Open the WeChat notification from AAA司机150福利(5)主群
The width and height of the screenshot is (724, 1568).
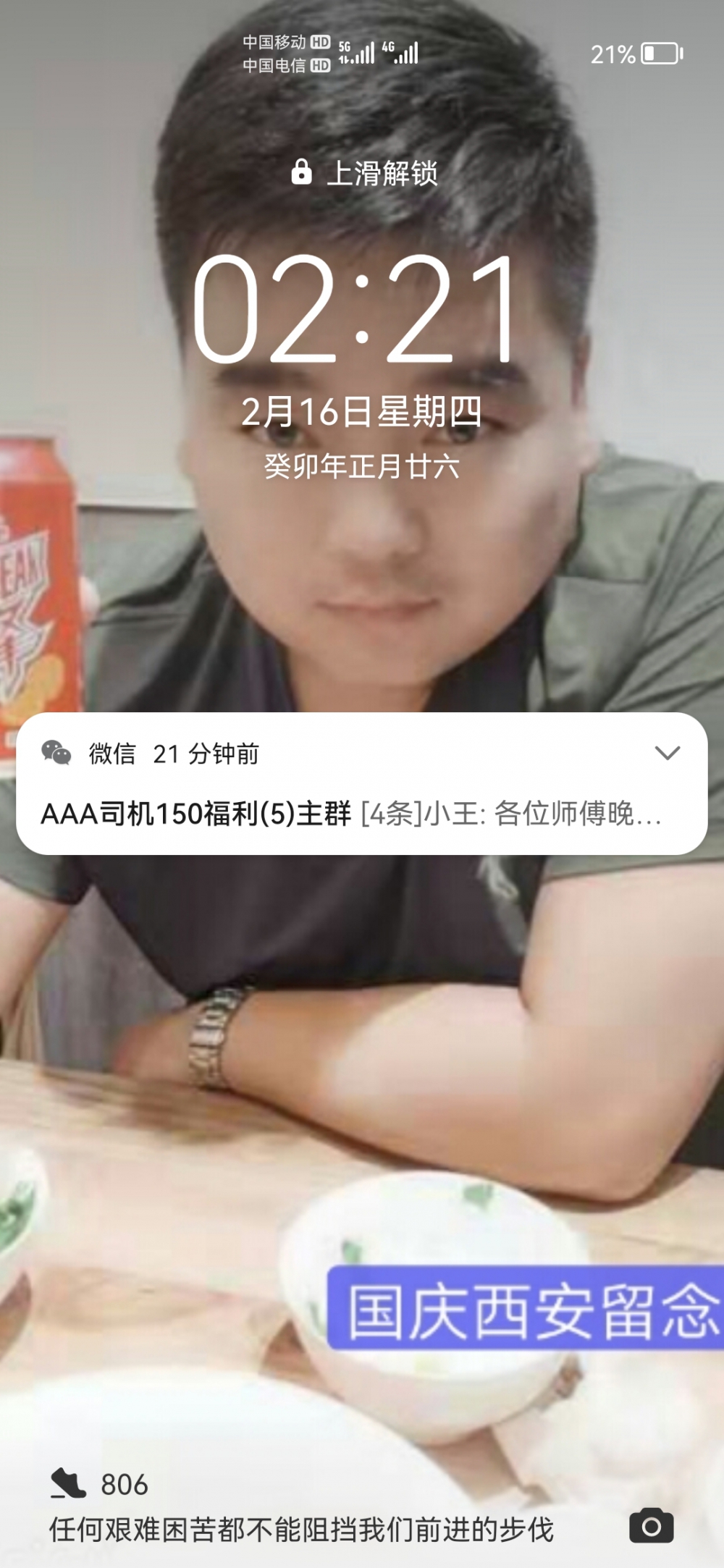tap(351, 814)
